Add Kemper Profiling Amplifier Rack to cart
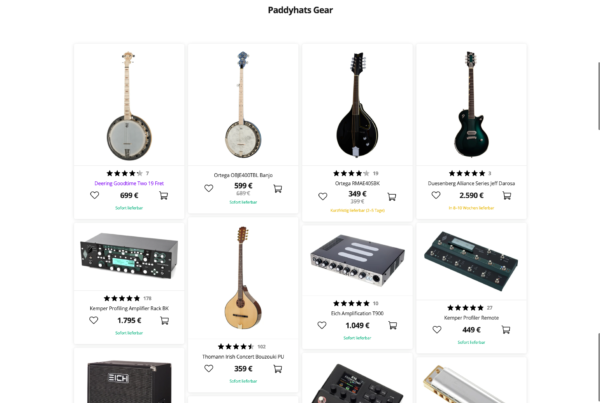 [x=164, y=321]
